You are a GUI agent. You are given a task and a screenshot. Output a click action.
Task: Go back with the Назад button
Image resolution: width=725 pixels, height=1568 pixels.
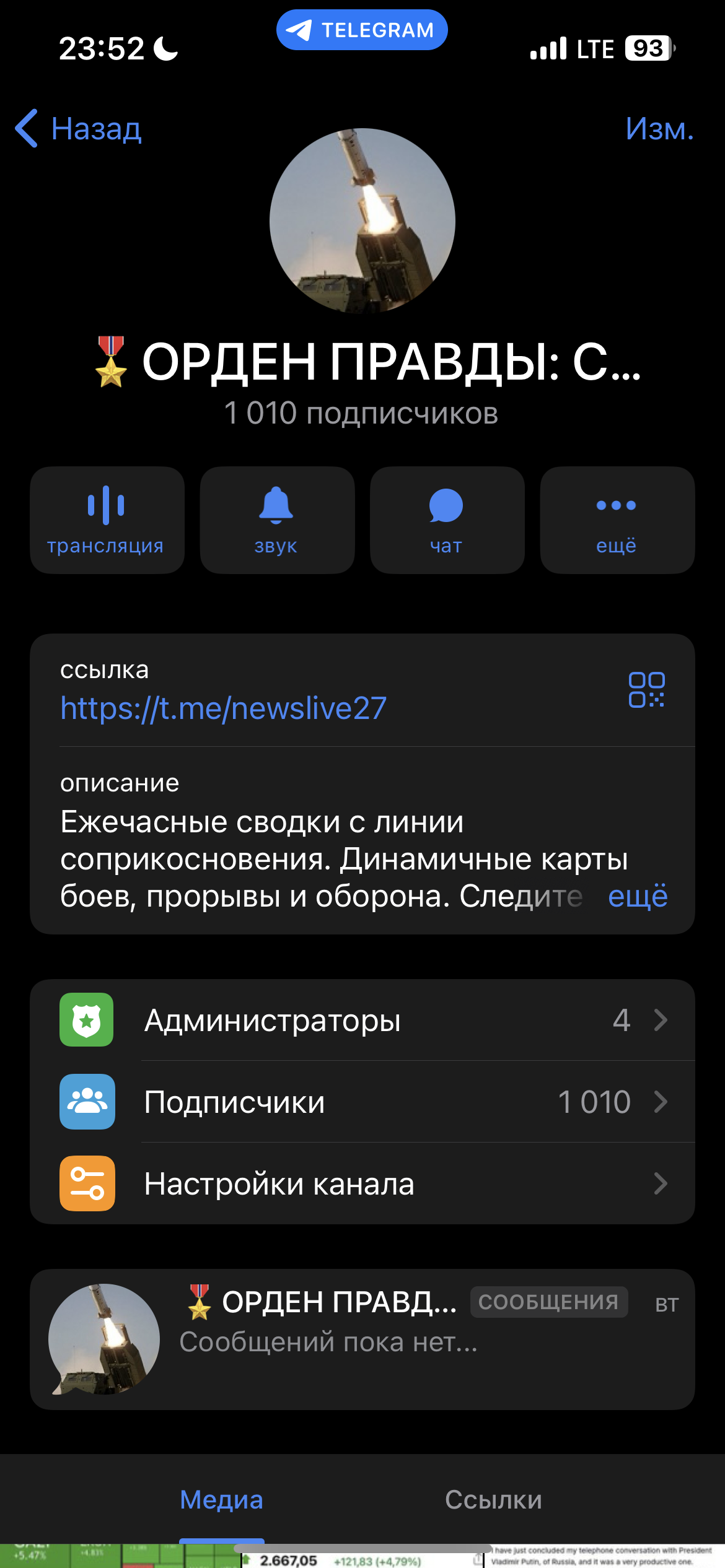point(79,129)
